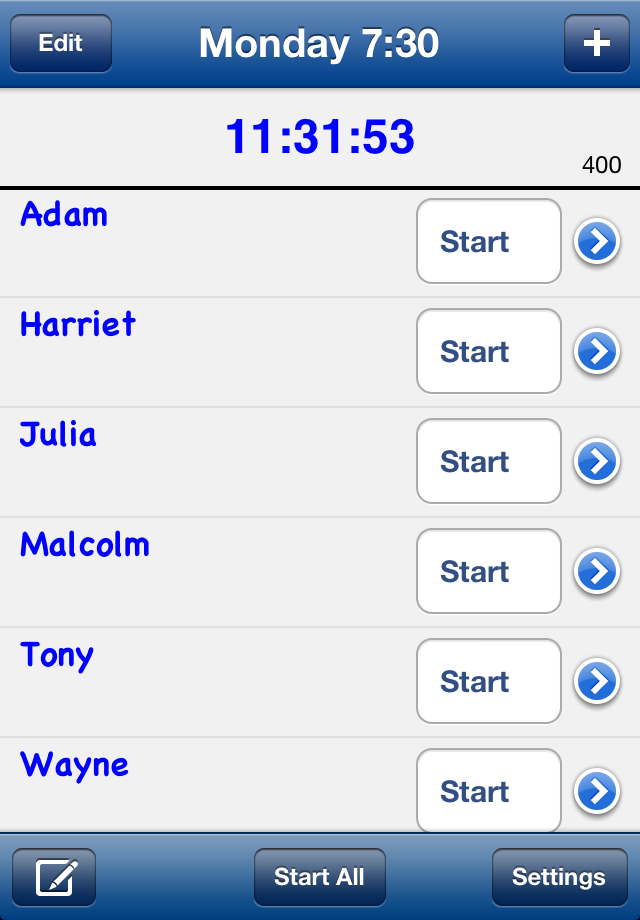Start the timer for Harriet
This screenshot has width=640, height=920.
[488, 351]
